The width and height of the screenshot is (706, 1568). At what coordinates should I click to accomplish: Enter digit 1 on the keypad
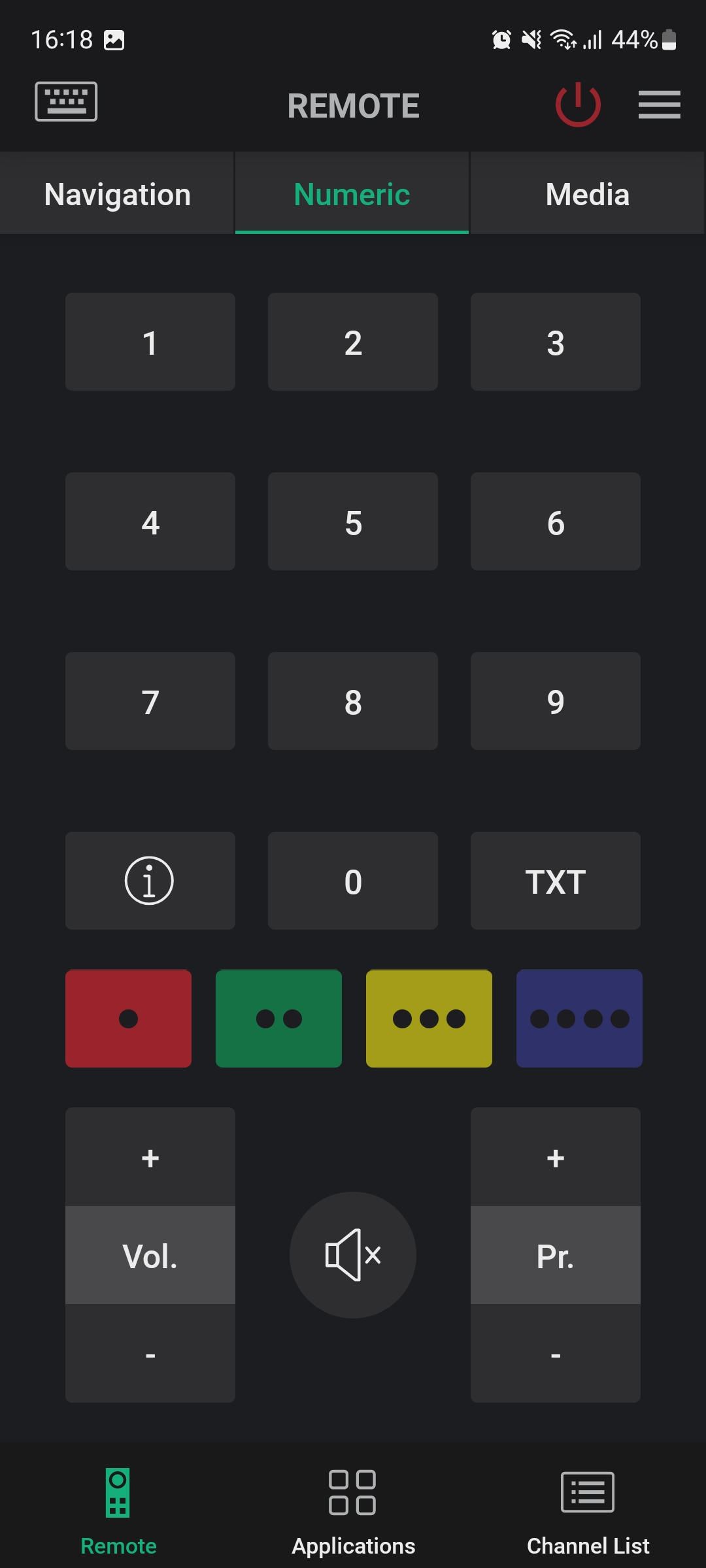(x=150, y=342)
